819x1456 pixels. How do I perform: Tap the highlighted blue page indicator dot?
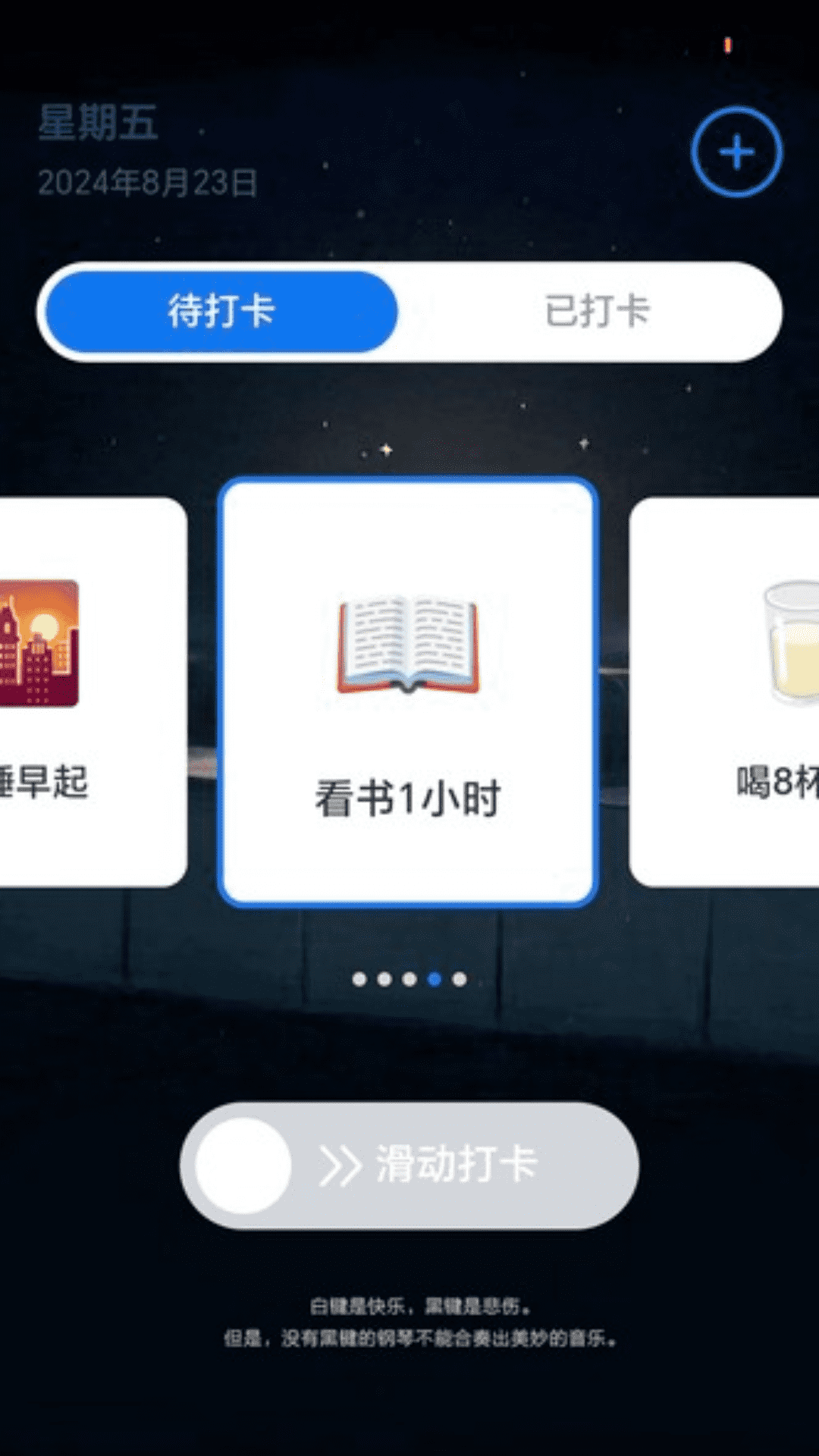435,979
